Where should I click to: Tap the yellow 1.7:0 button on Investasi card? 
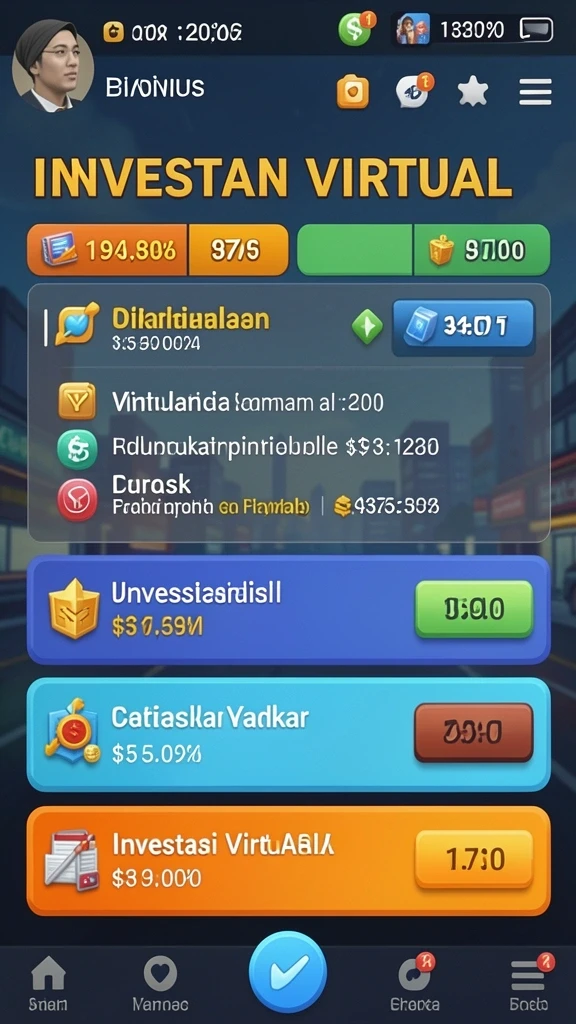tap(474, 859)
